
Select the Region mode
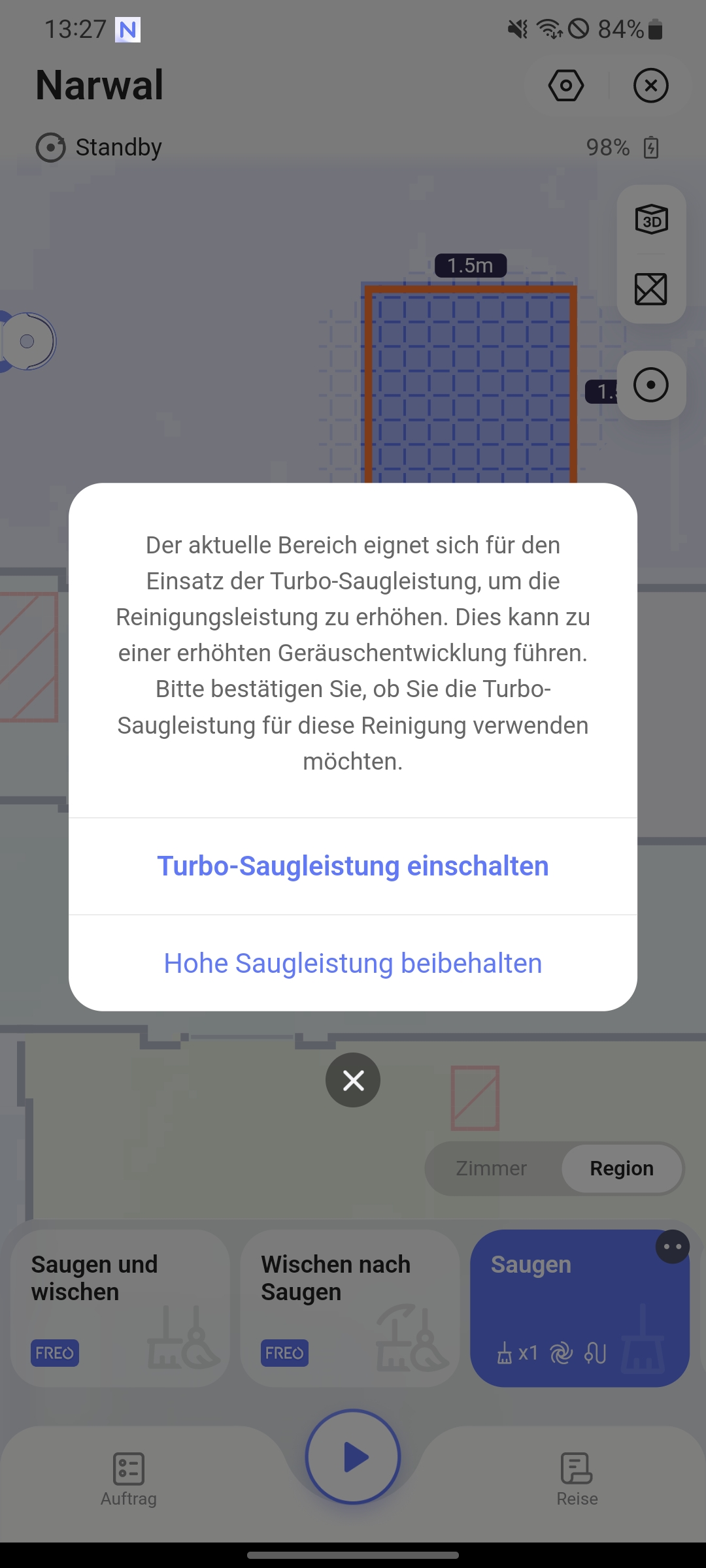pos(621,1168)
